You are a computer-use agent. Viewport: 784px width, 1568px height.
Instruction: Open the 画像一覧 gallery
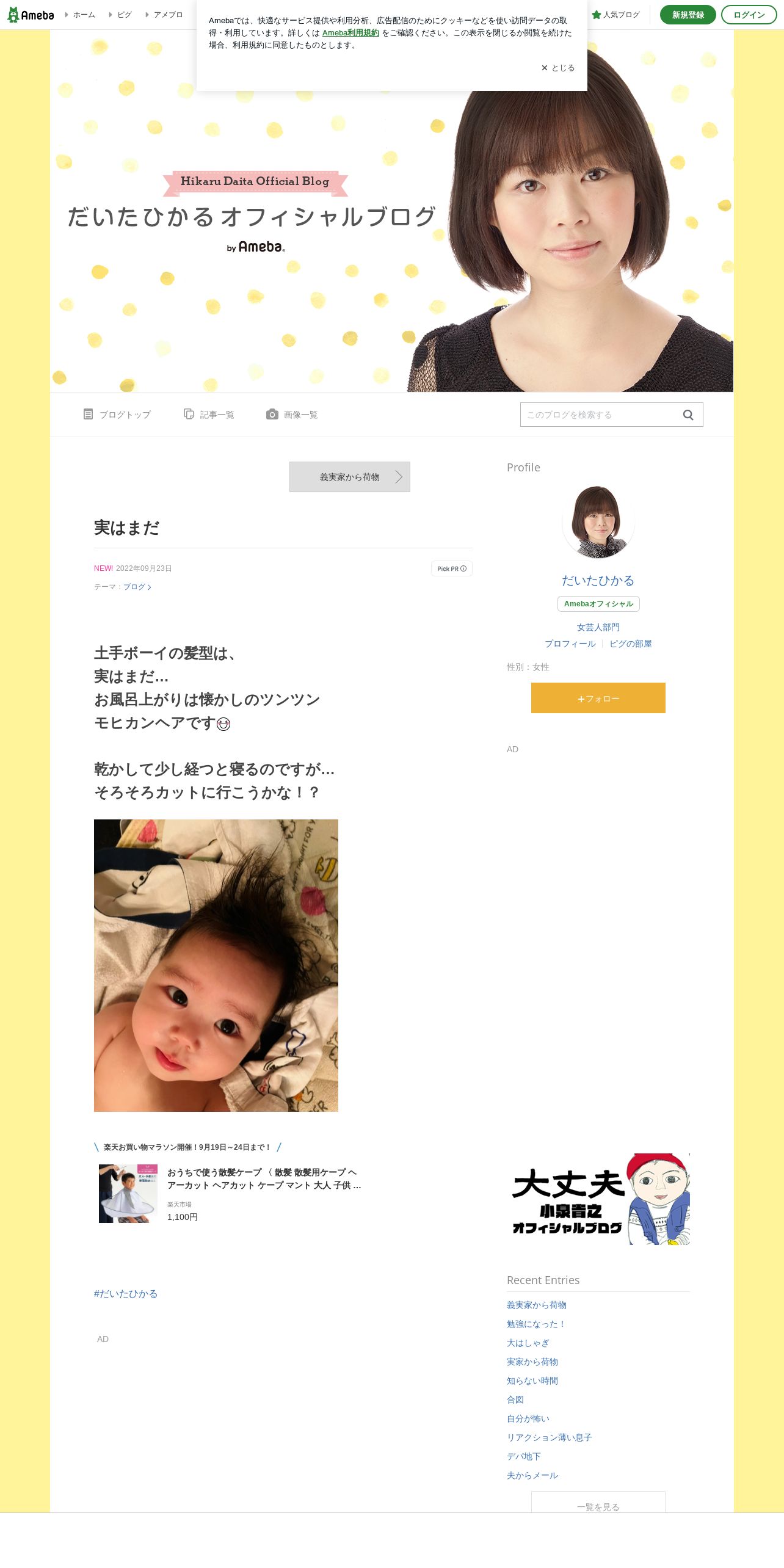click(292, 415)
